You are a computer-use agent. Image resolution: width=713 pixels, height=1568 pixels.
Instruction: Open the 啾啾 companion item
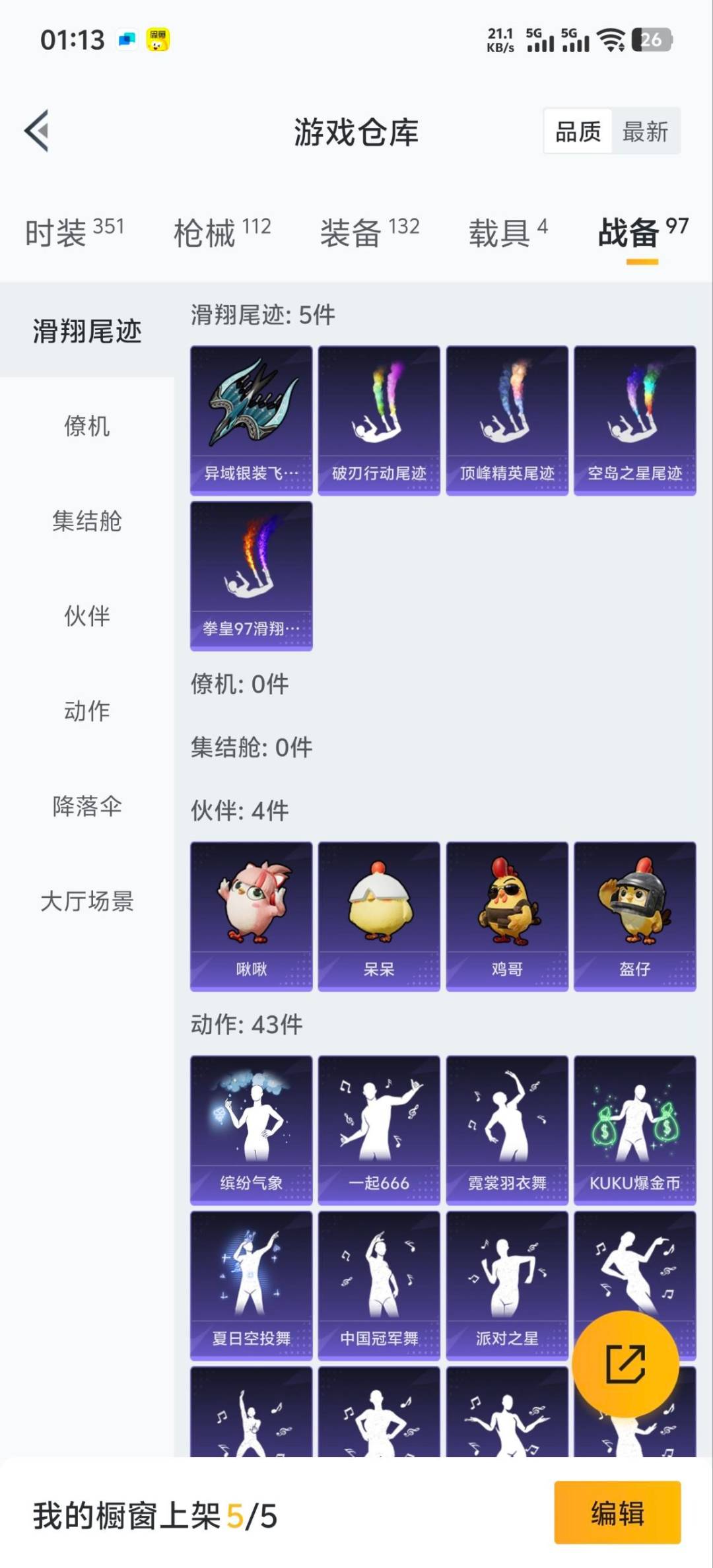tap(251, 914)
